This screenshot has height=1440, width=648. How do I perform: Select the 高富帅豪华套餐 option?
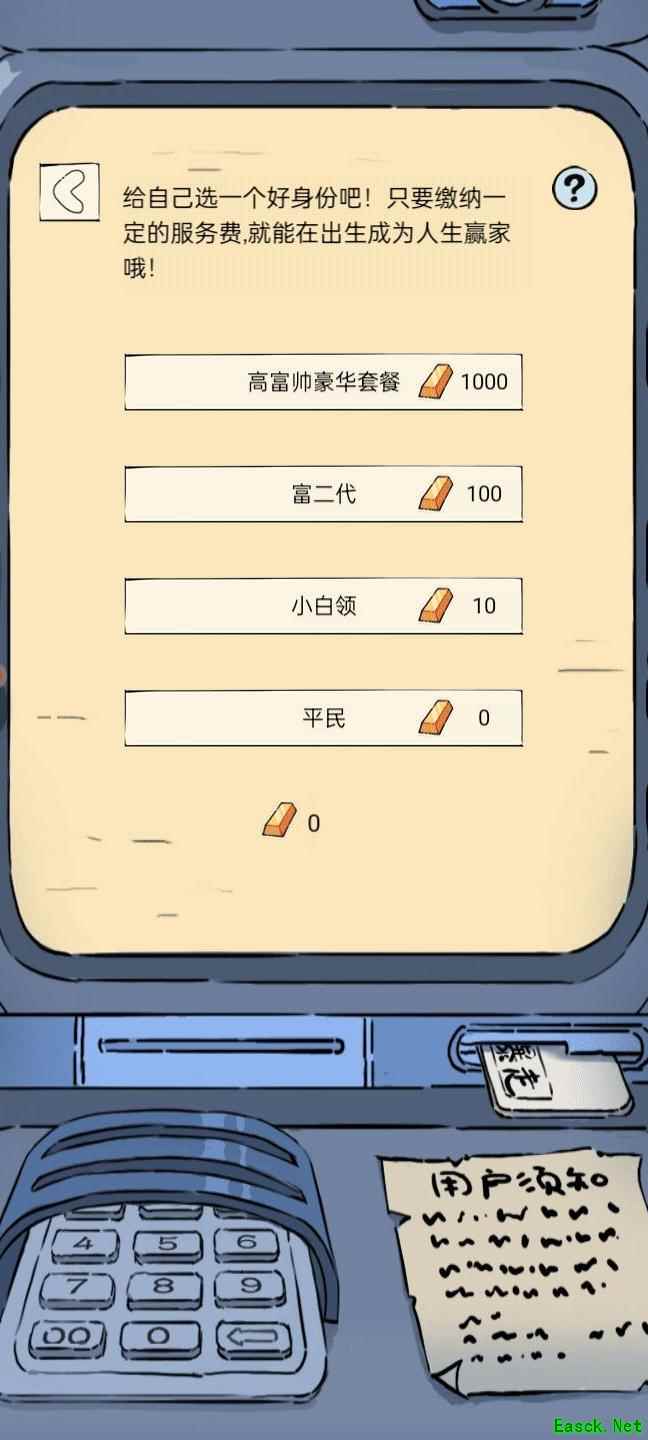pyautogui.click(x=323, y=381)
